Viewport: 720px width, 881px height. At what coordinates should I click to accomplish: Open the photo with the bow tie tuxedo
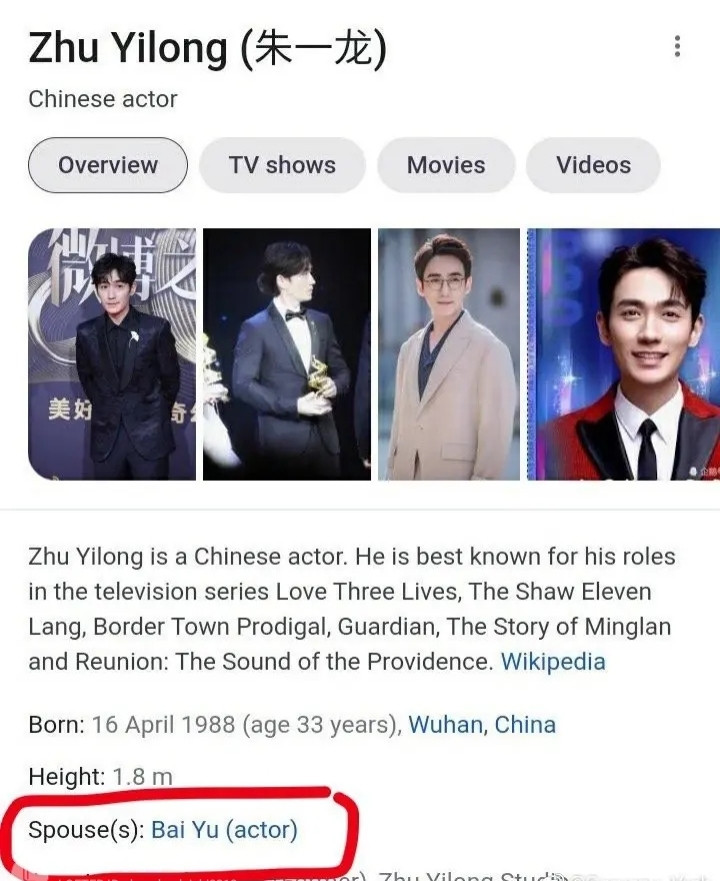pyautogui.click(x=286, y=354)
